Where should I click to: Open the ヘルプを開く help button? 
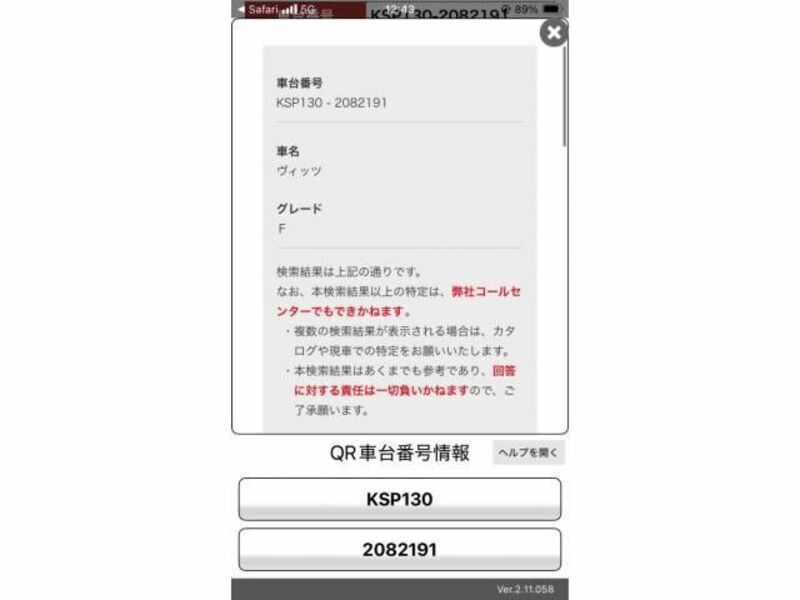tap(529, 453)
